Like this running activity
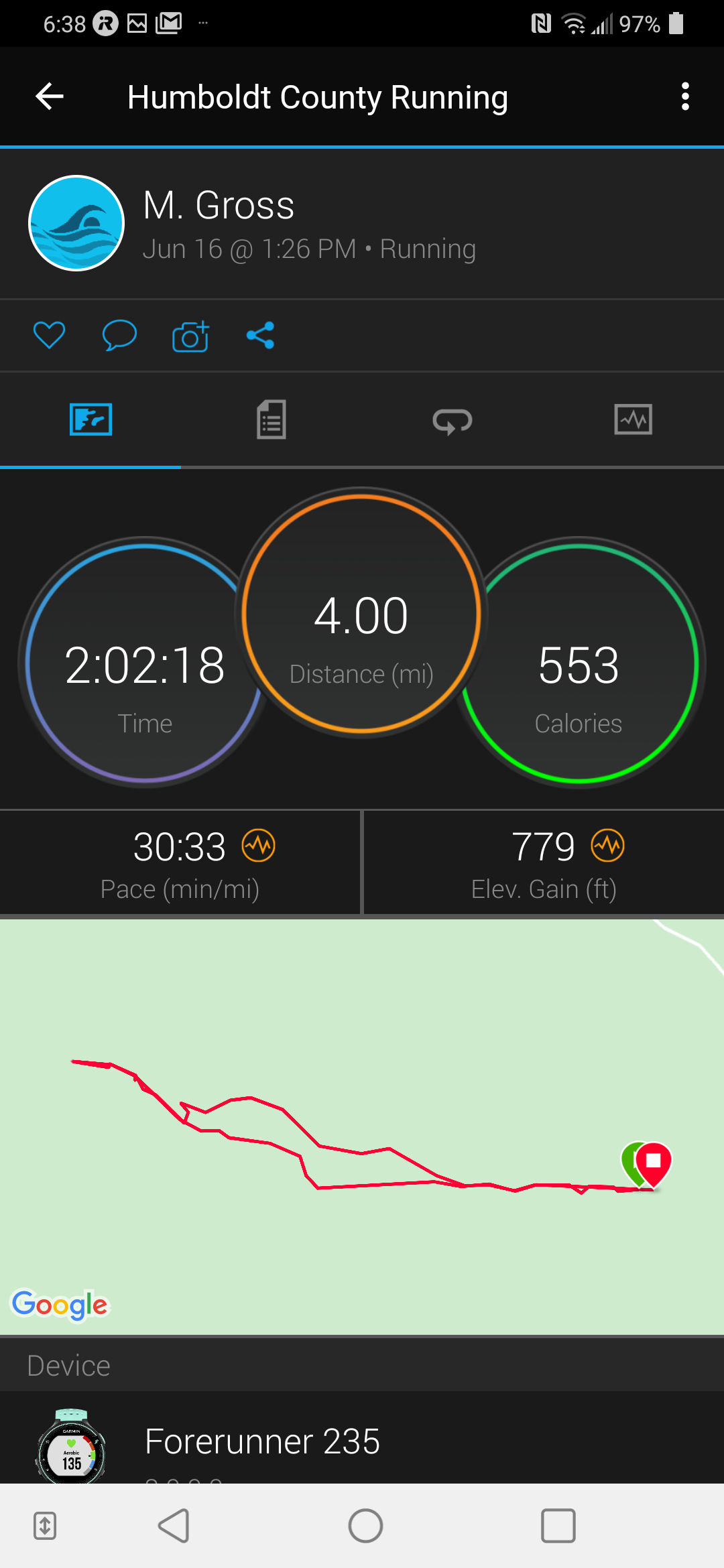 tap(50, 335)
